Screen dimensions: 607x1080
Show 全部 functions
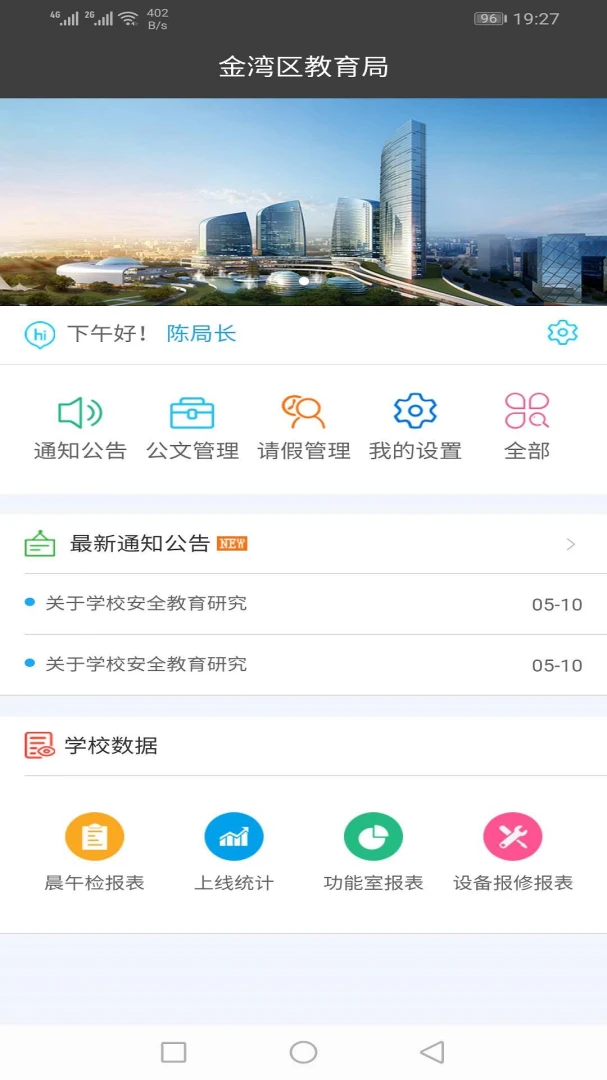pos(527,428)
